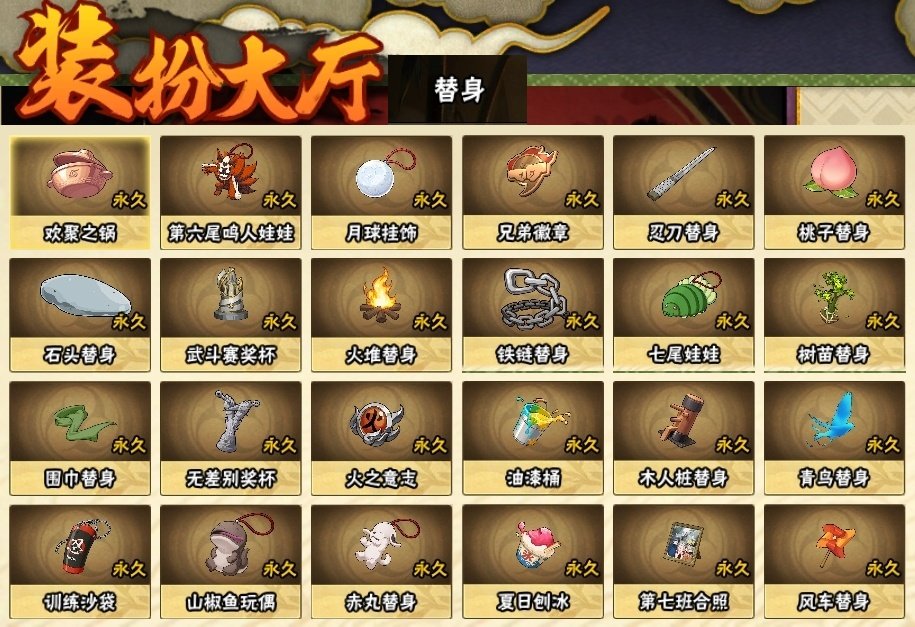Select the 第七班合照 item
This screenshot has height=627, width=915.
point(684,561)
